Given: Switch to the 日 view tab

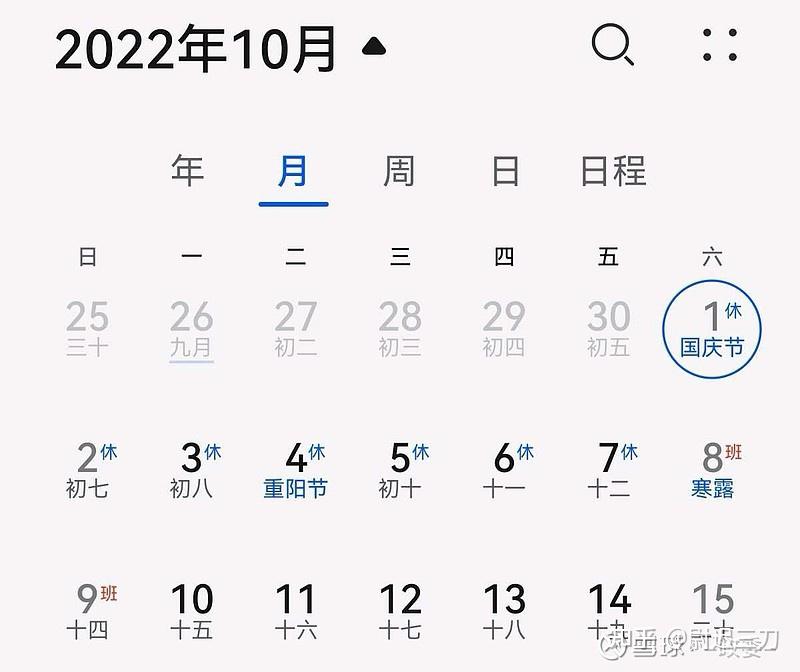Looking at the screenshot, I should click(505, 171).
